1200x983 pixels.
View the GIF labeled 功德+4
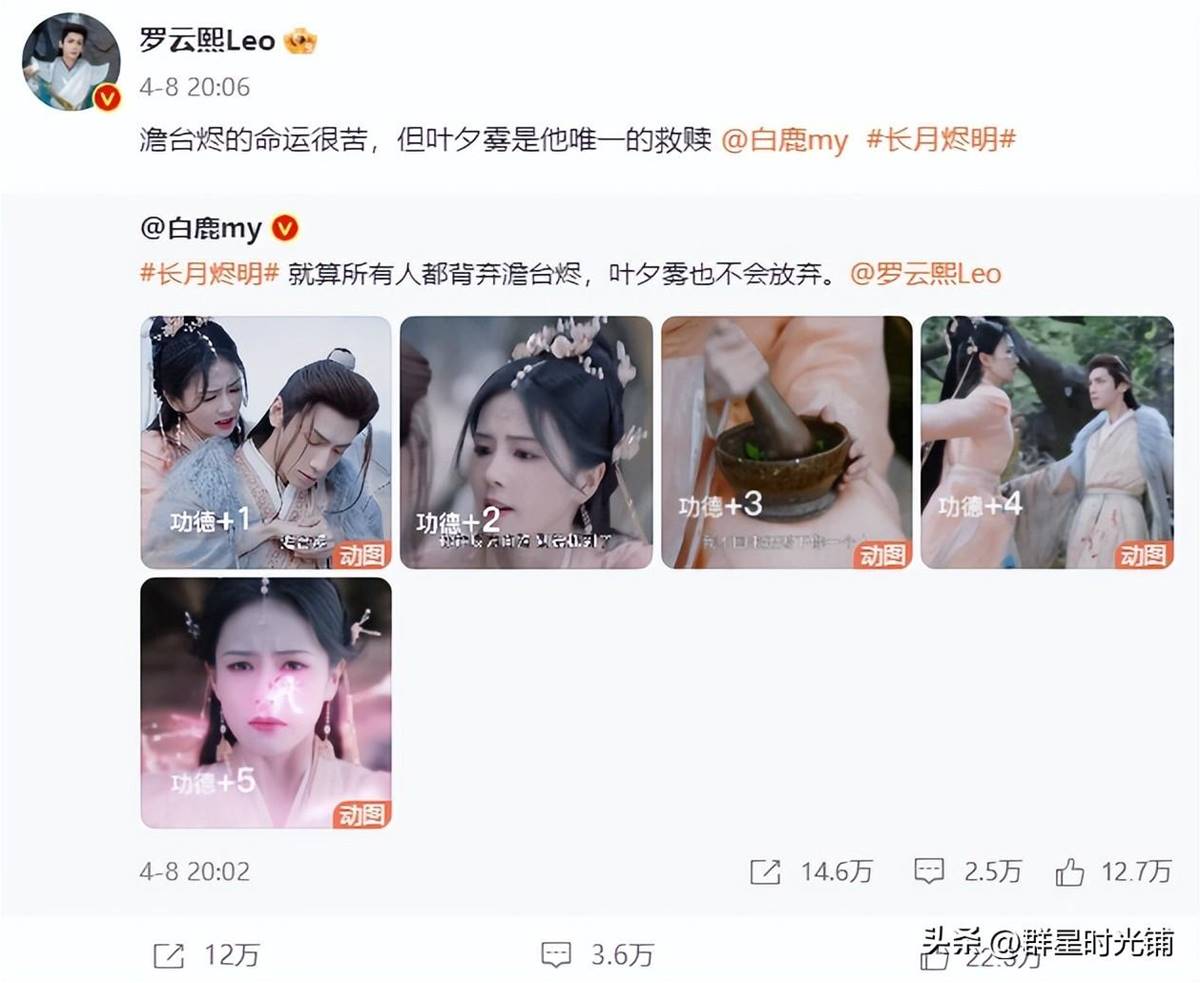(1046, 442)
